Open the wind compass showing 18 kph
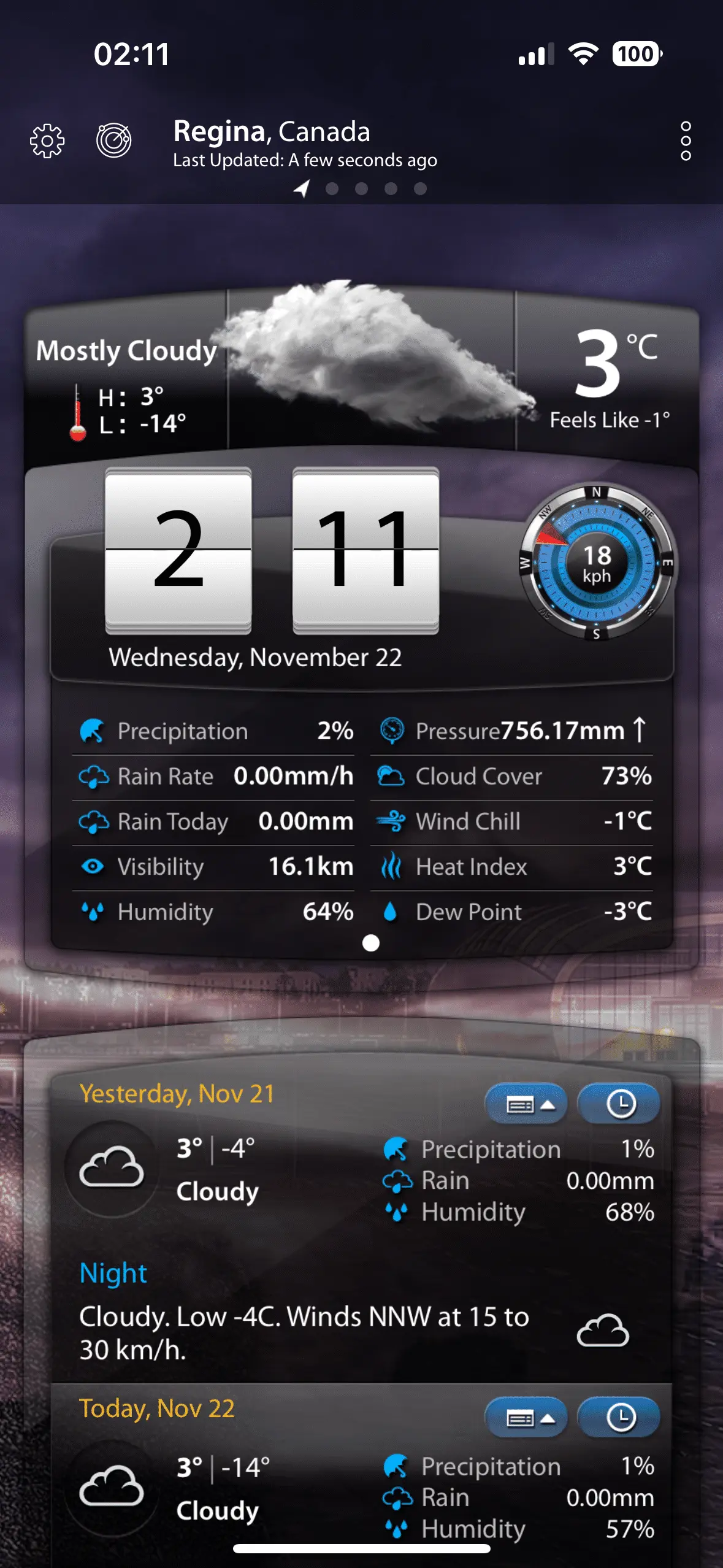The image size is (723, 1568). tap(597, 563)
